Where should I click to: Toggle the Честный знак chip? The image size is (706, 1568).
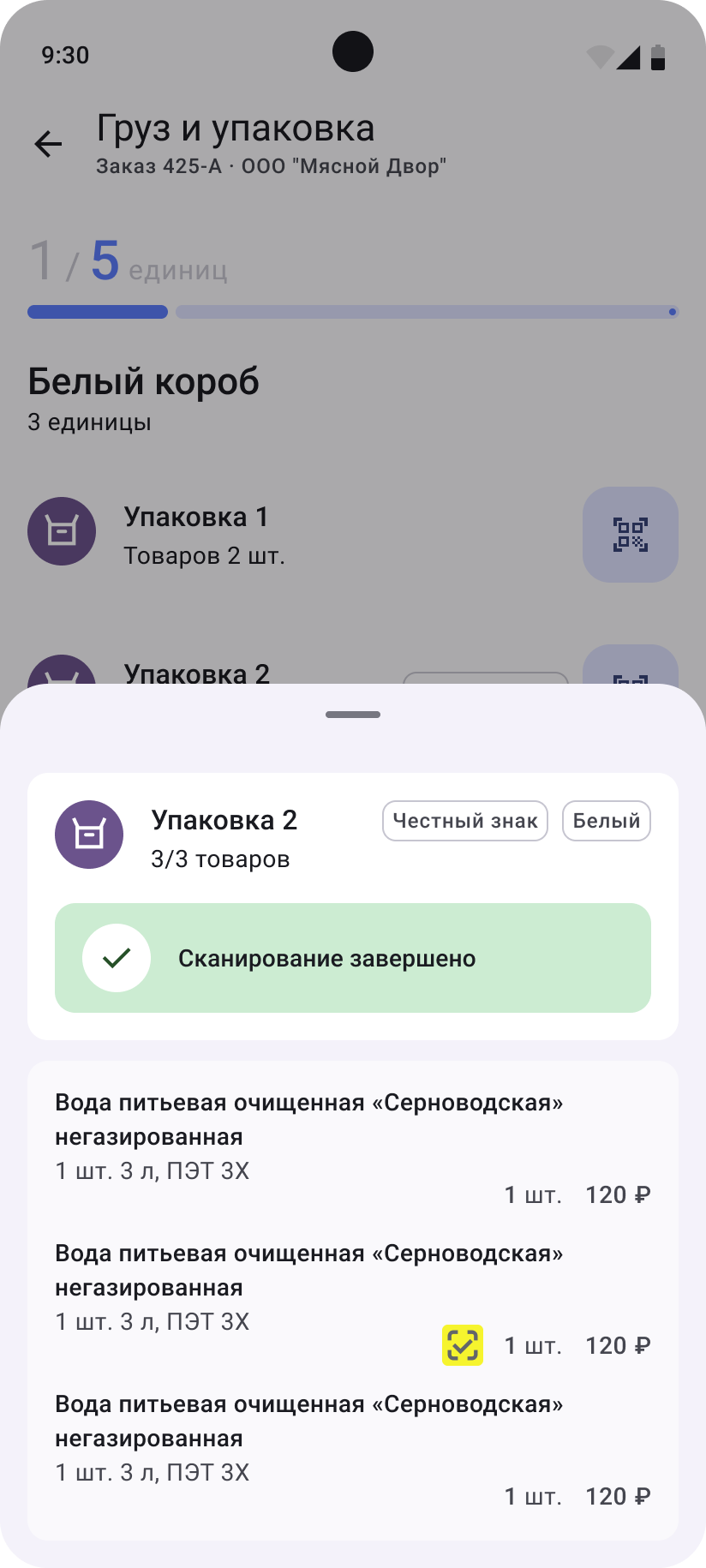point(464,820)
